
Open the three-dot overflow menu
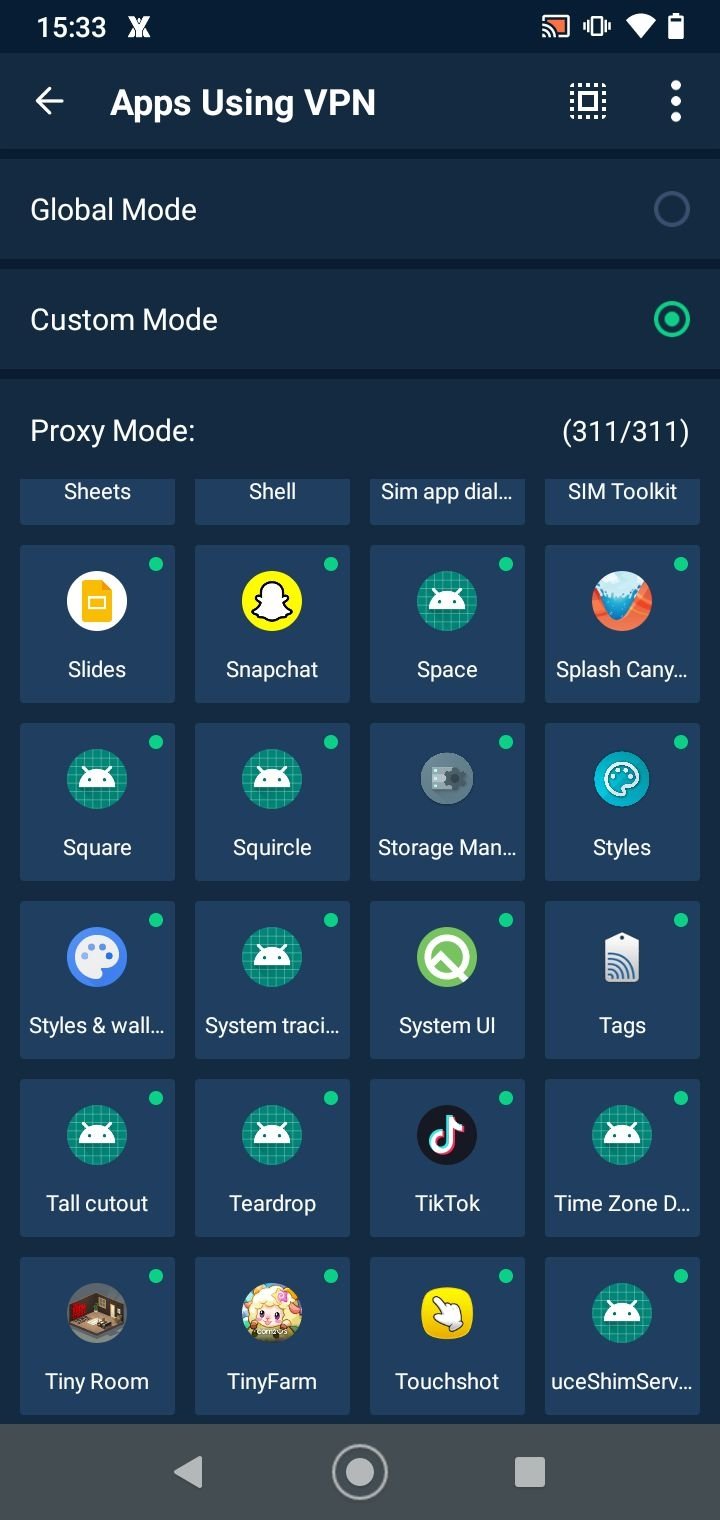click(x=676, y=102)
